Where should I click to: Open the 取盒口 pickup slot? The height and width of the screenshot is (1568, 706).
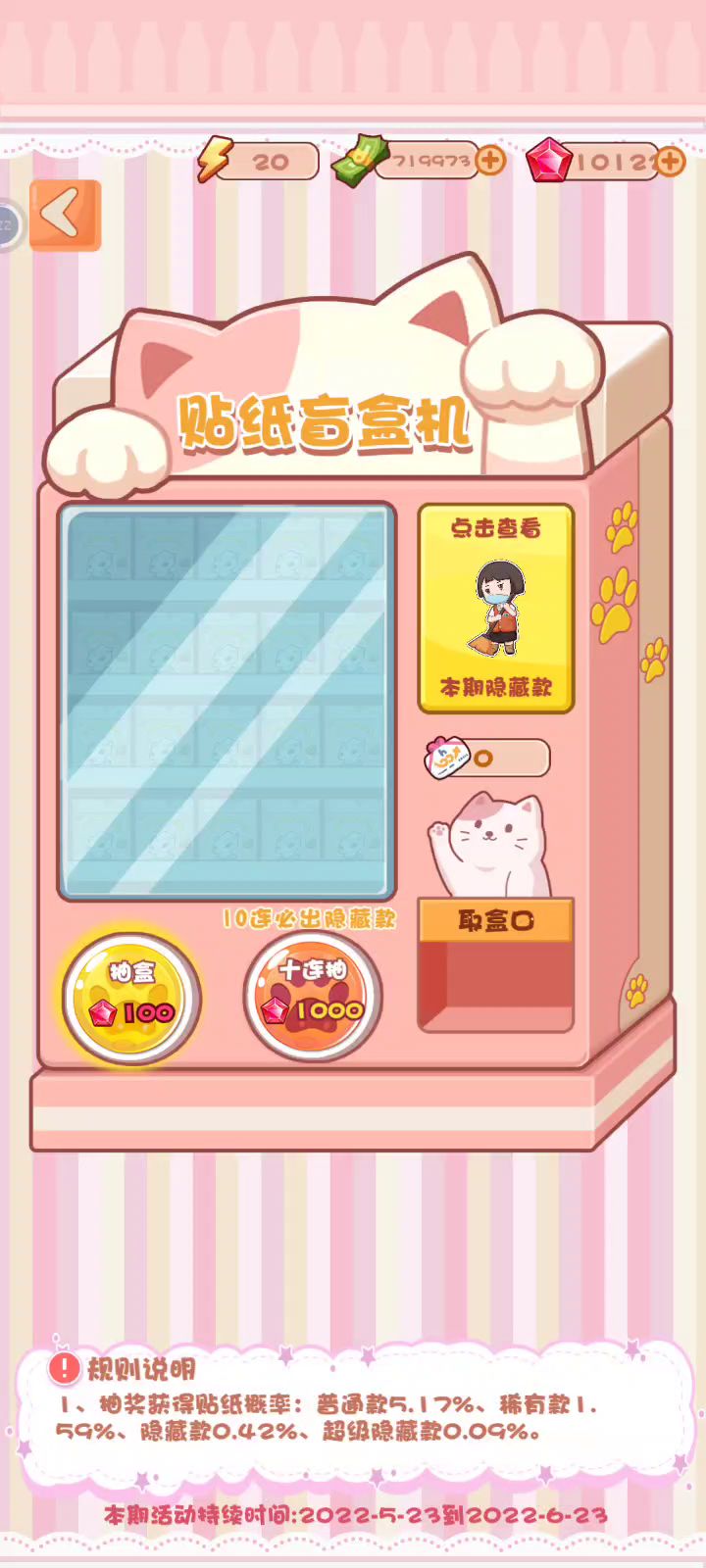(496, 965)
